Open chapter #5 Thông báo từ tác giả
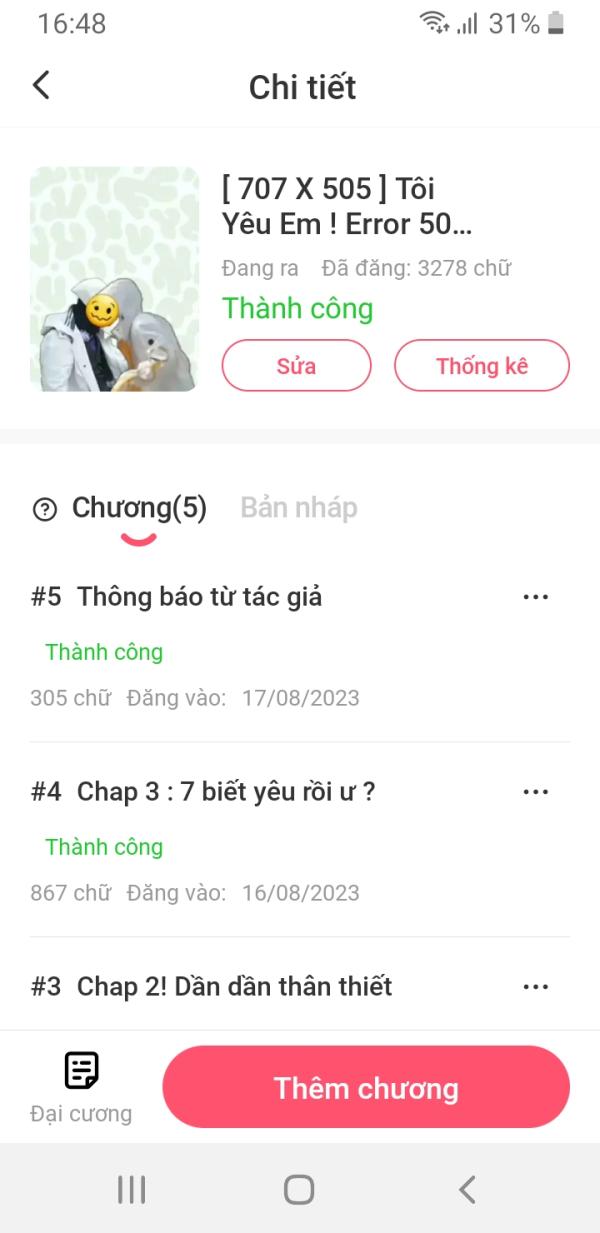Image resolution: width=600 pixels, height=1233 pixels. click(x=200, y=598)
